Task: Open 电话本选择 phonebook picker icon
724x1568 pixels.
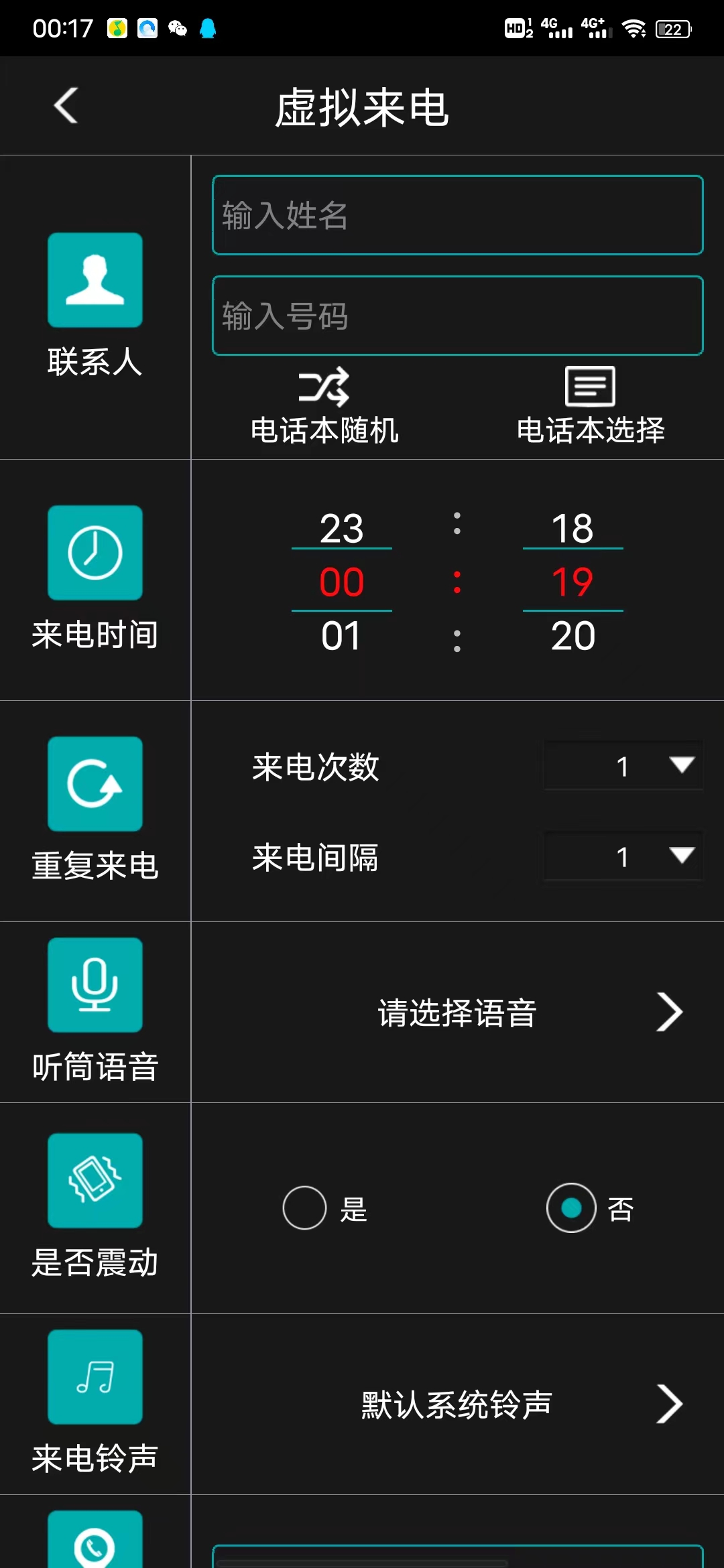Action: (589, 387)
